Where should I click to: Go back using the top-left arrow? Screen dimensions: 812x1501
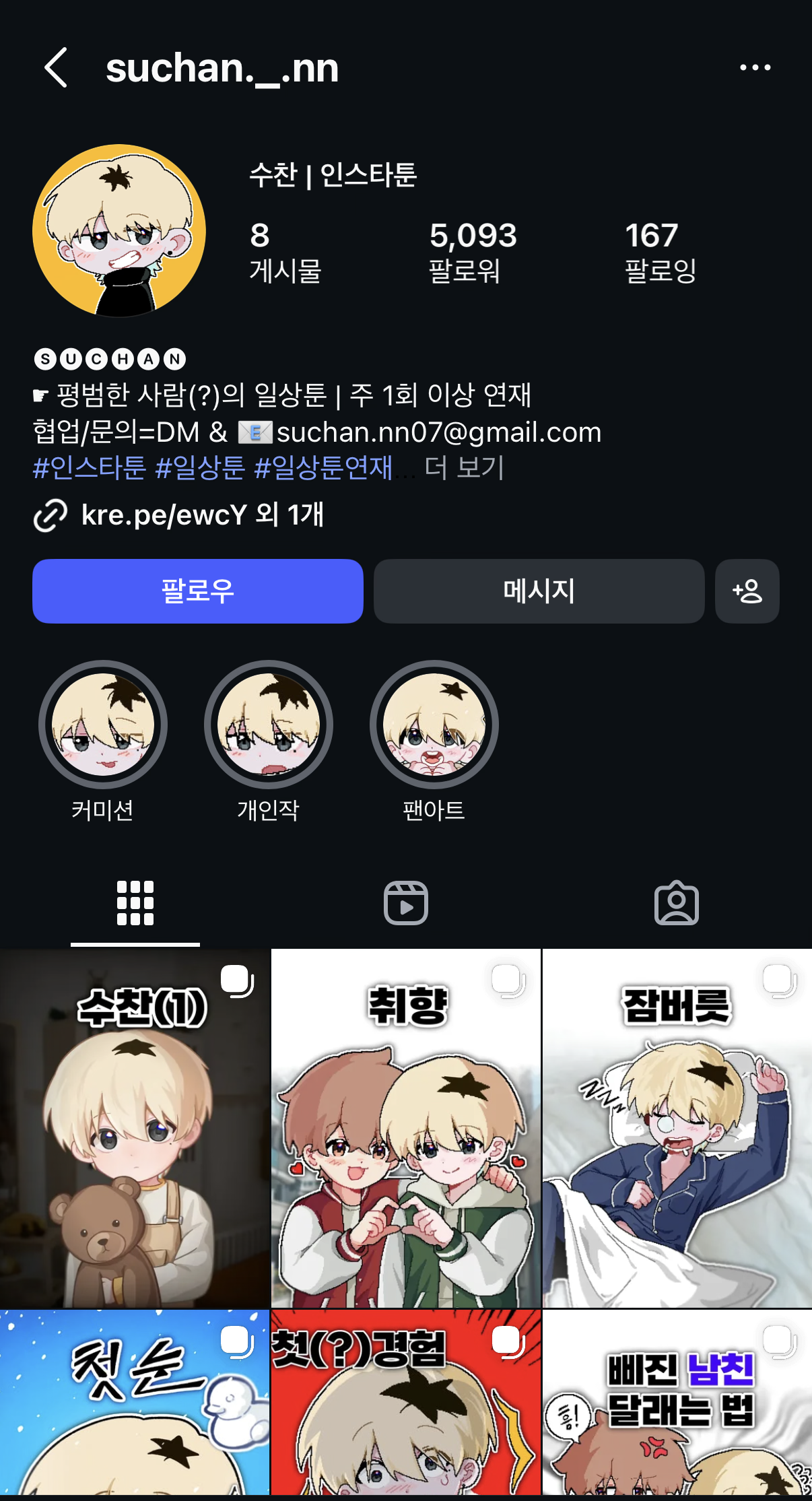(56, 67)
